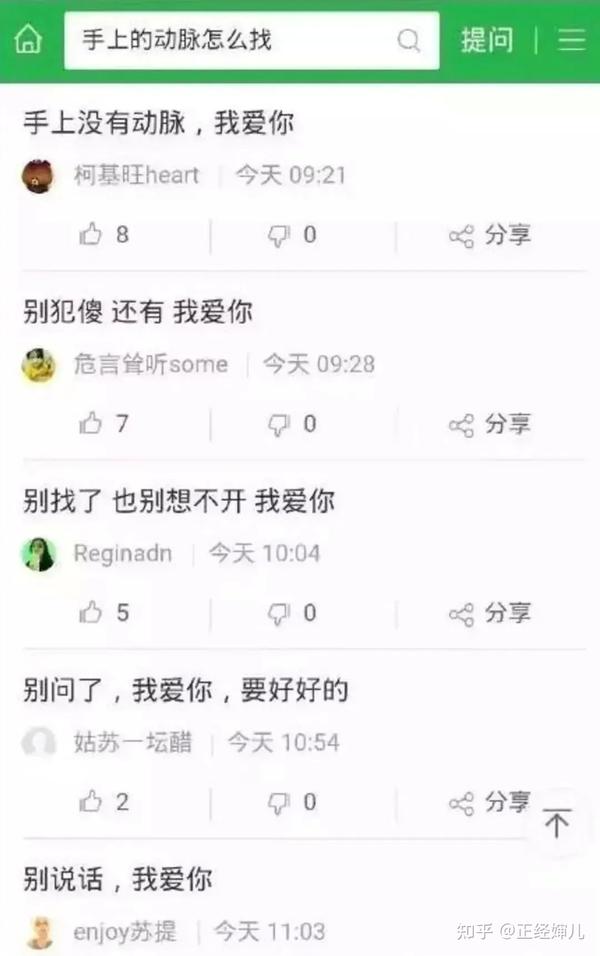Image resolution: width=600 pixels, height=956 pixels.
Task: Open the hamburger menu
Action: [571, 40]
